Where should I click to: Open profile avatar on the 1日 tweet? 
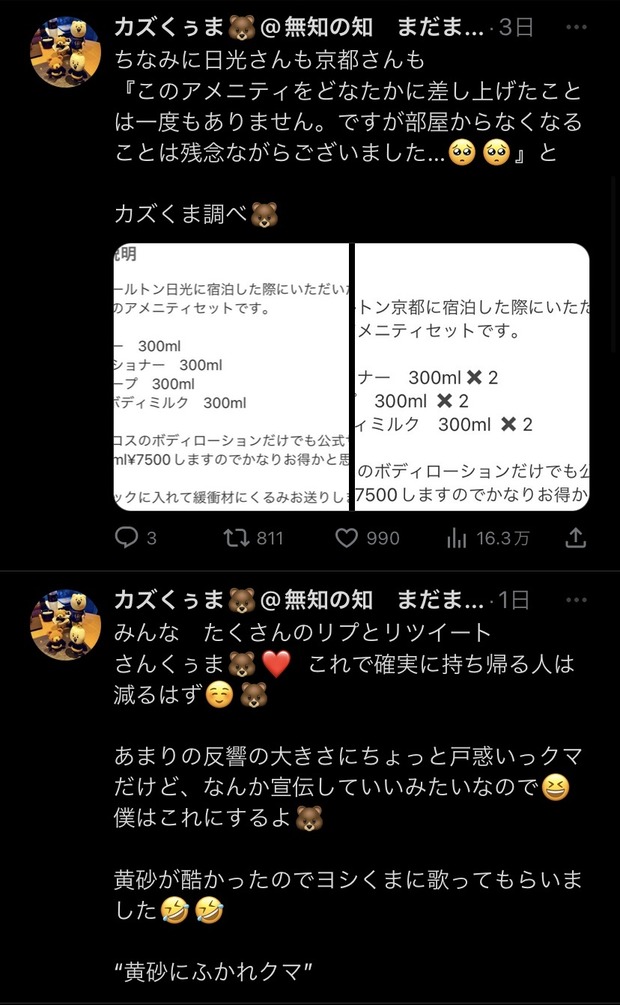point(65,624)
